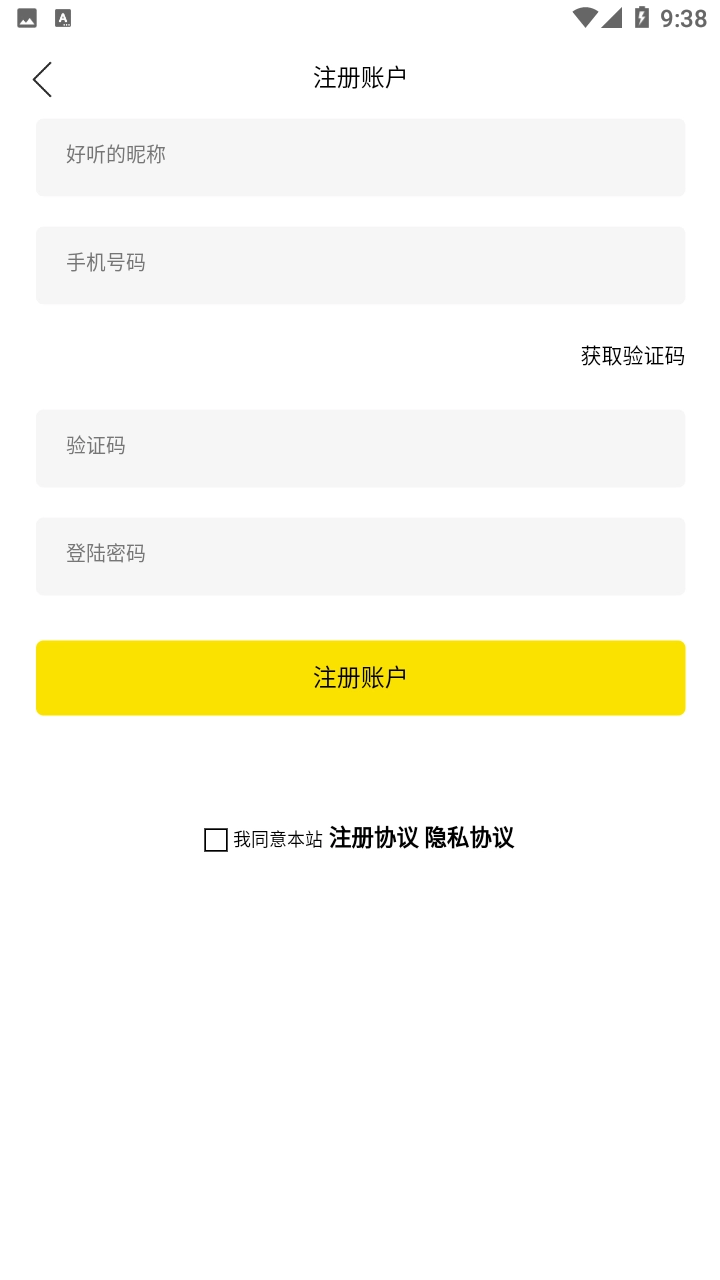The image size is (720, 1280).
Task: Click the 'A' notification icon in status bar
Action: [62, 17]
